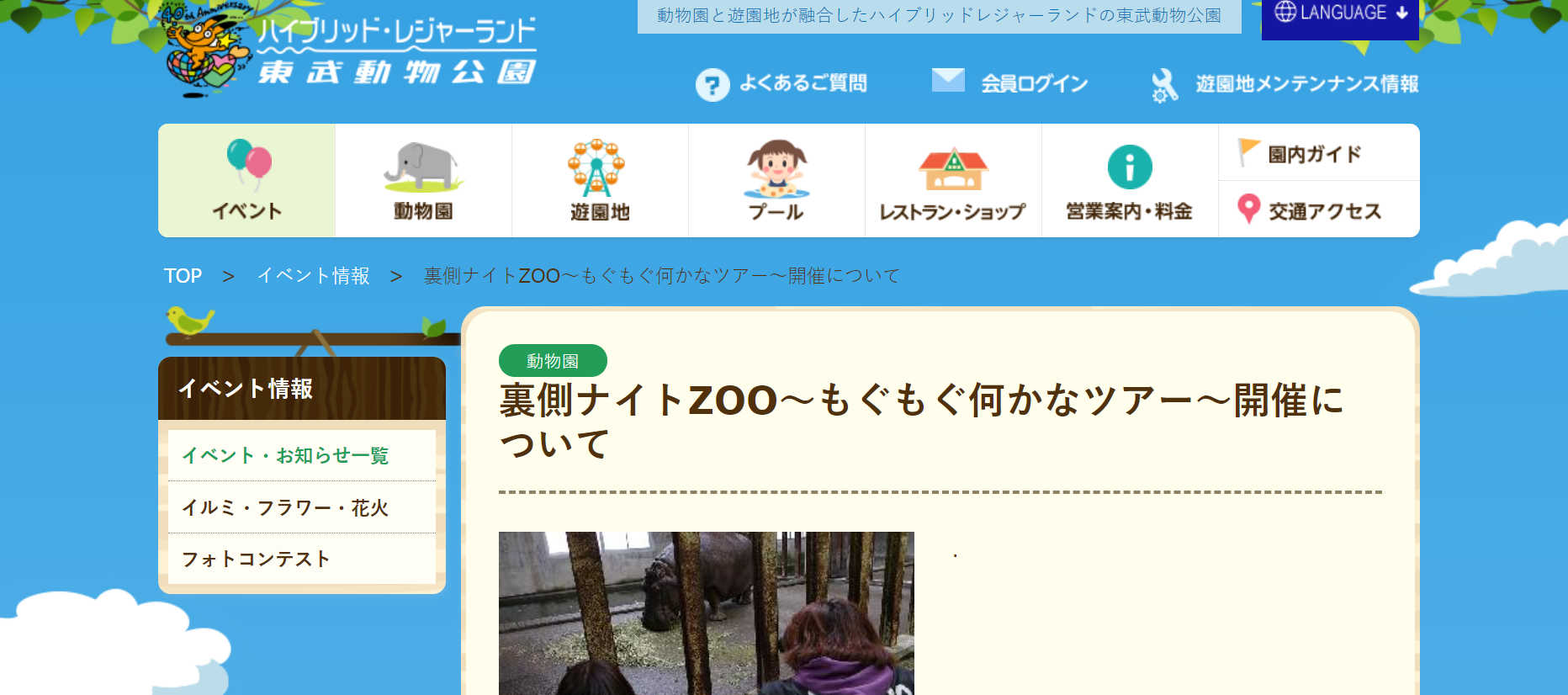The width and height of the screenshot is (1568, 695).
Task: Switch to the 遊園地 tab
Action: pos(600,181)
